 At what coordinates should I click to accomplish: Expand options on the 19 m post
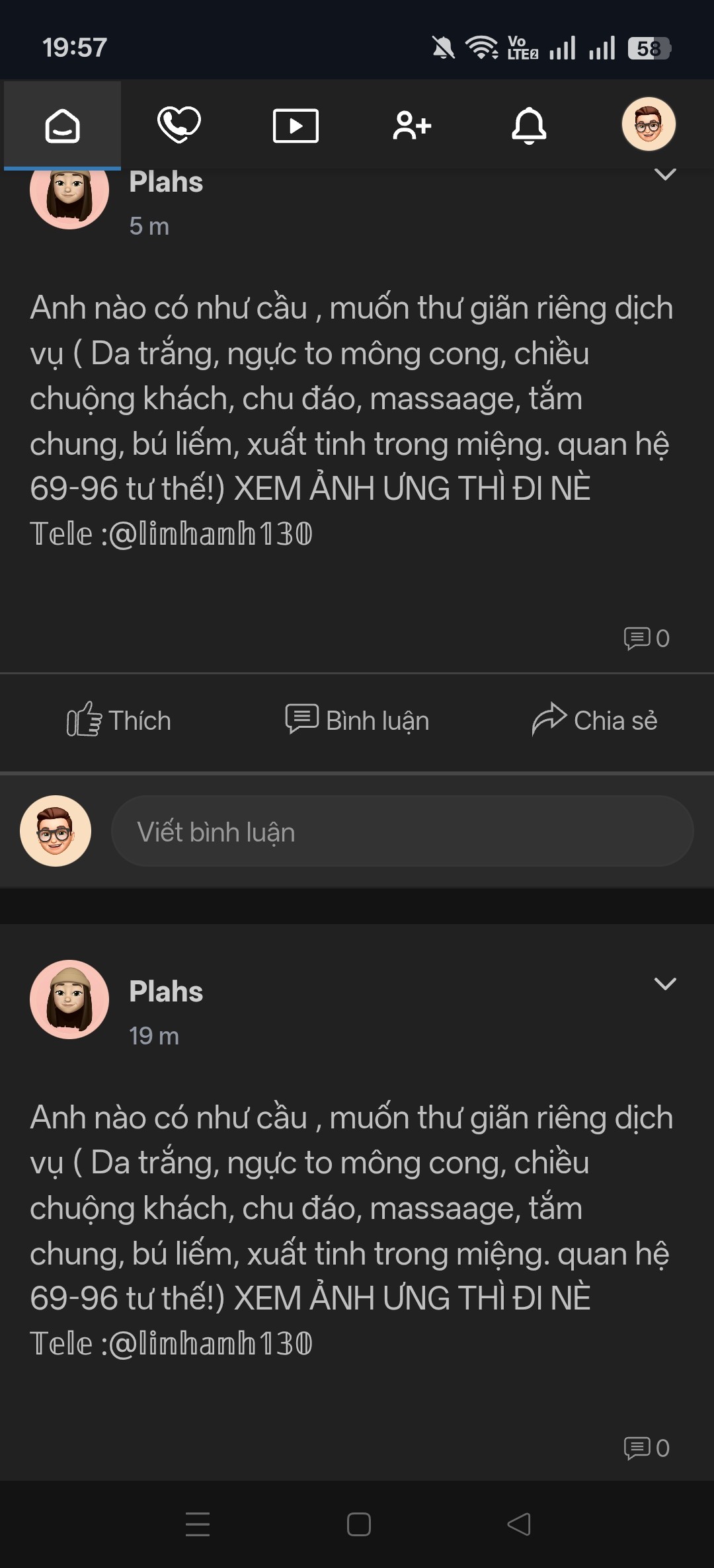point(664,984)
